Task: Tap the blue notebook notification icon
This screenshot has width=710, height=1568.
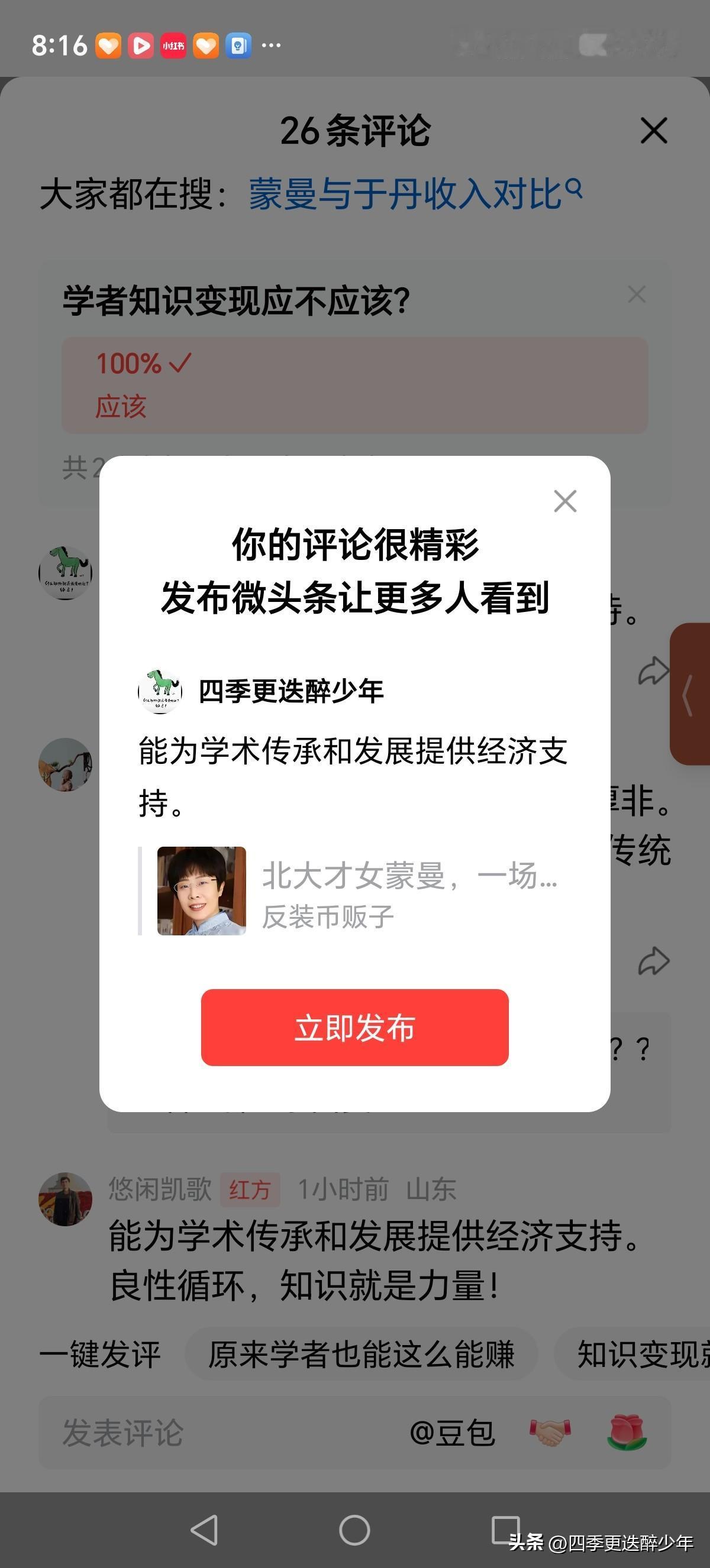Action: pyautogui.click(x=240, y=46)
